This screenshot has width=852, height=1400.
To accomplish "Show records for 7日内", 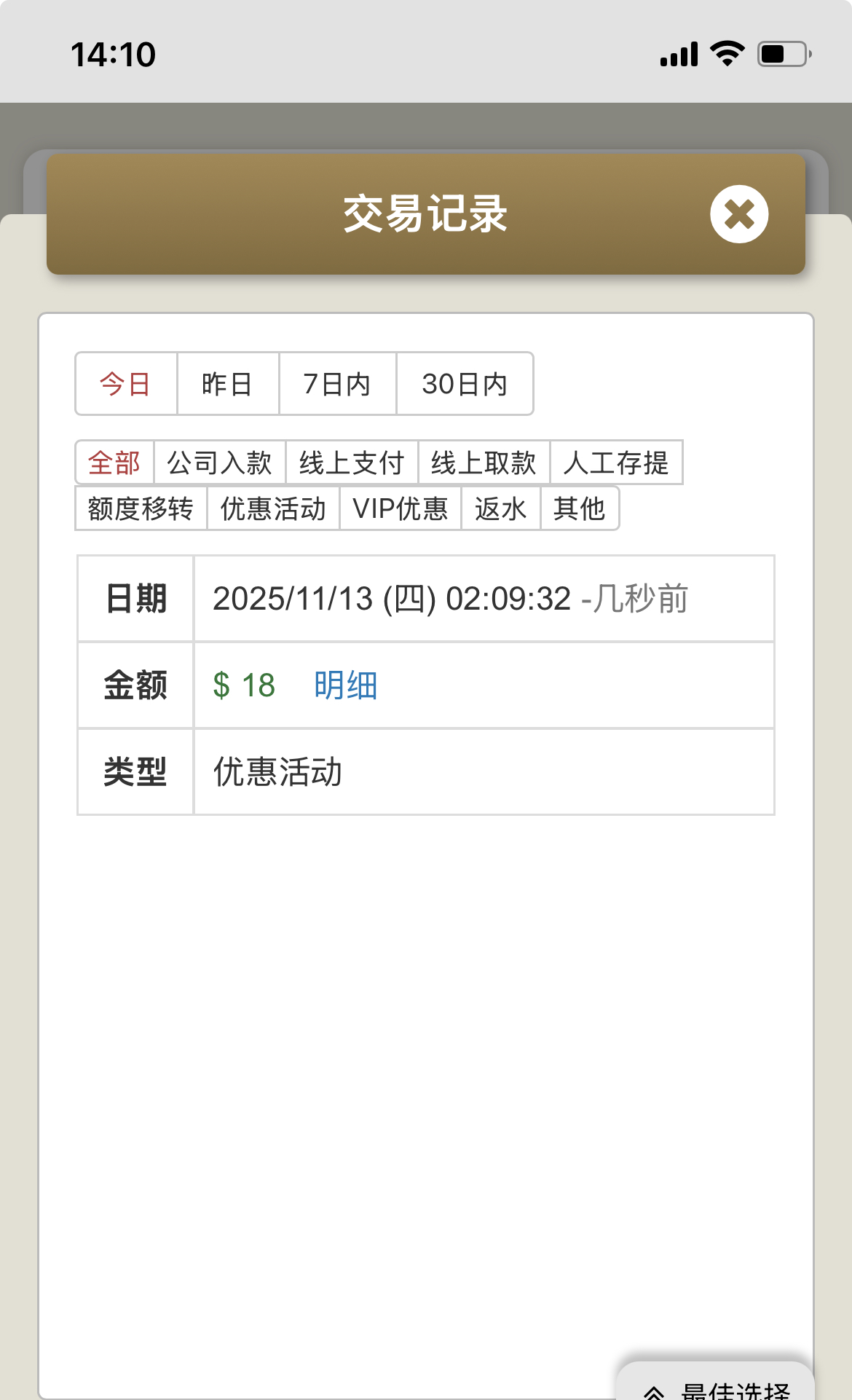I will point(337,384).
